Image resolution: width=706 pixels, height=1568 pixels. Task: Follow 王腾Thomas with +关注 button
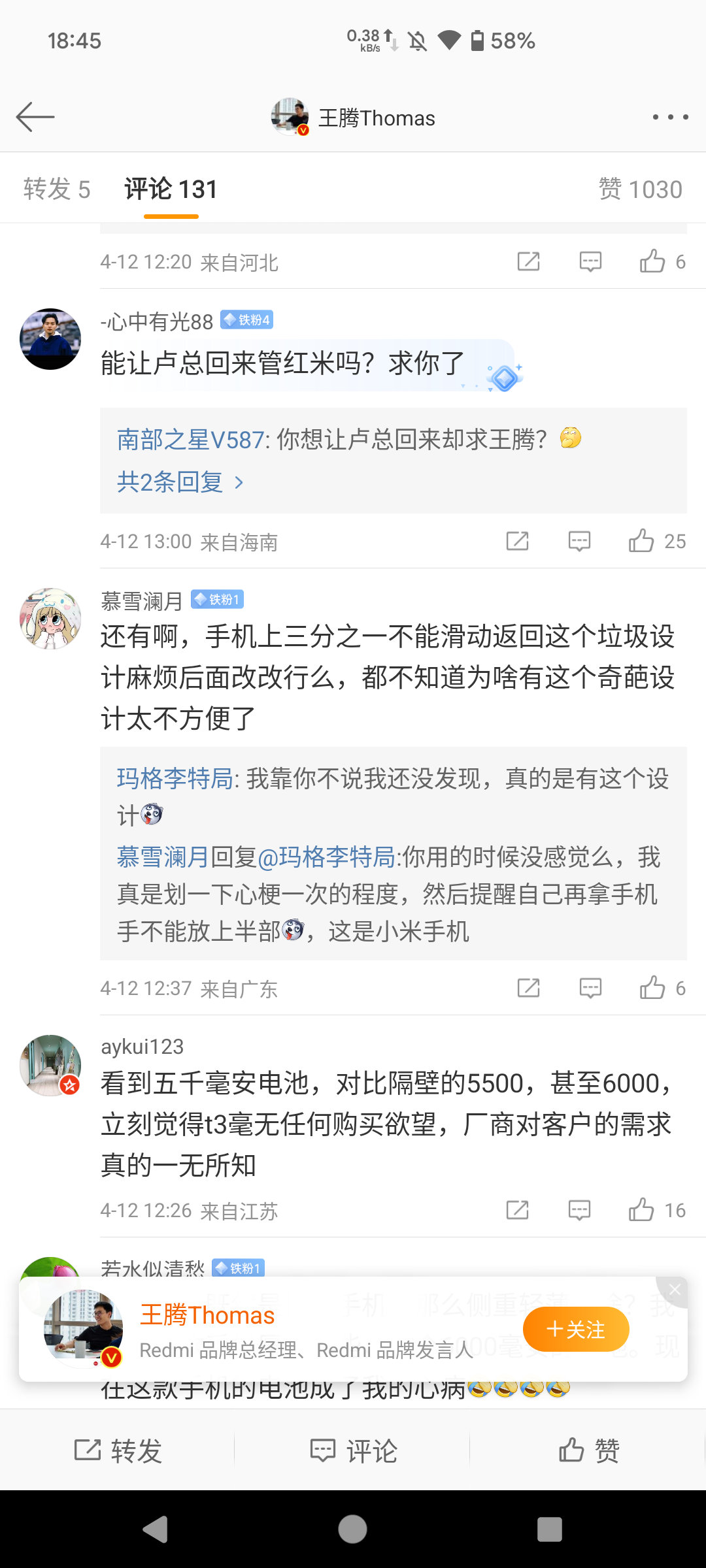[575, 1329]
